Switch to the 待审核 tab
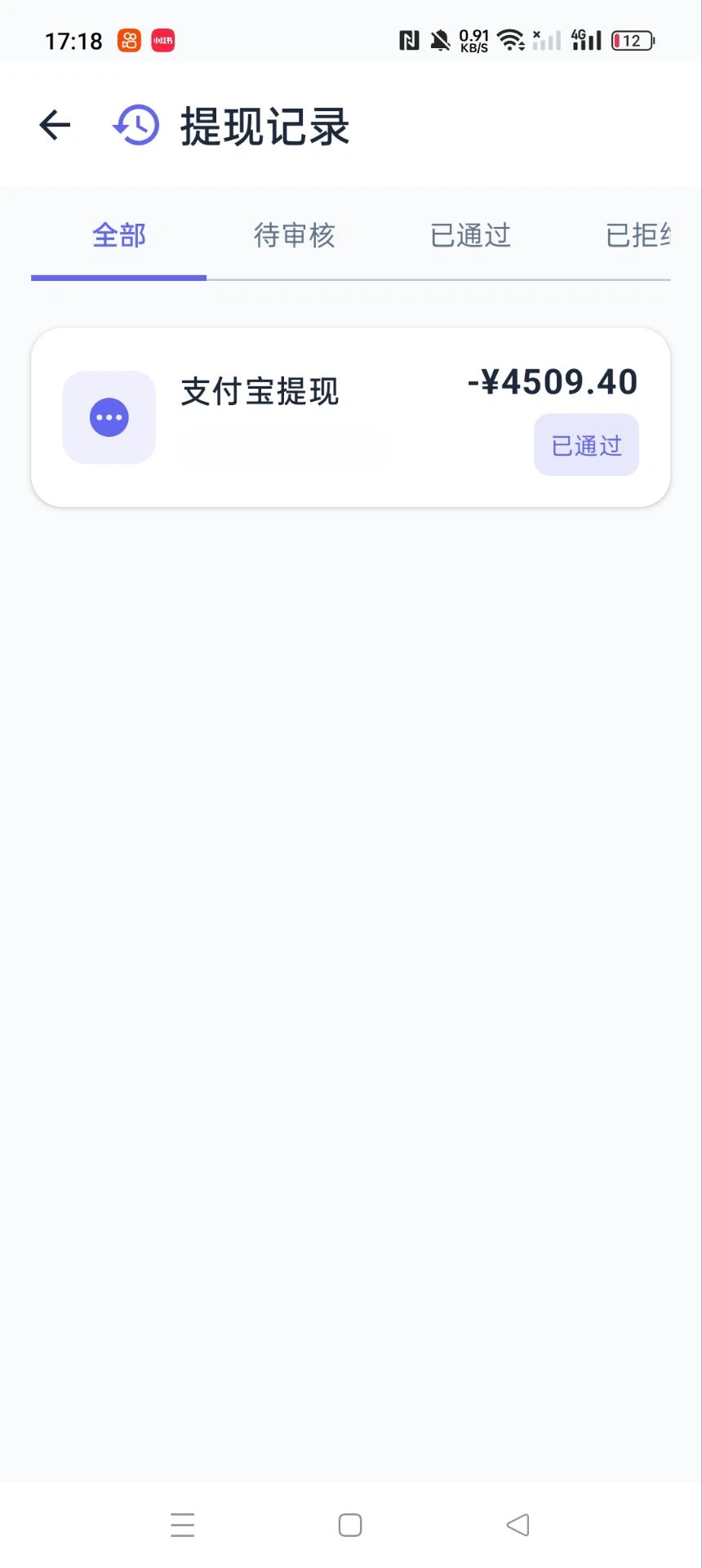Viewport: 702px width, 1568px height. click(294, 235)
